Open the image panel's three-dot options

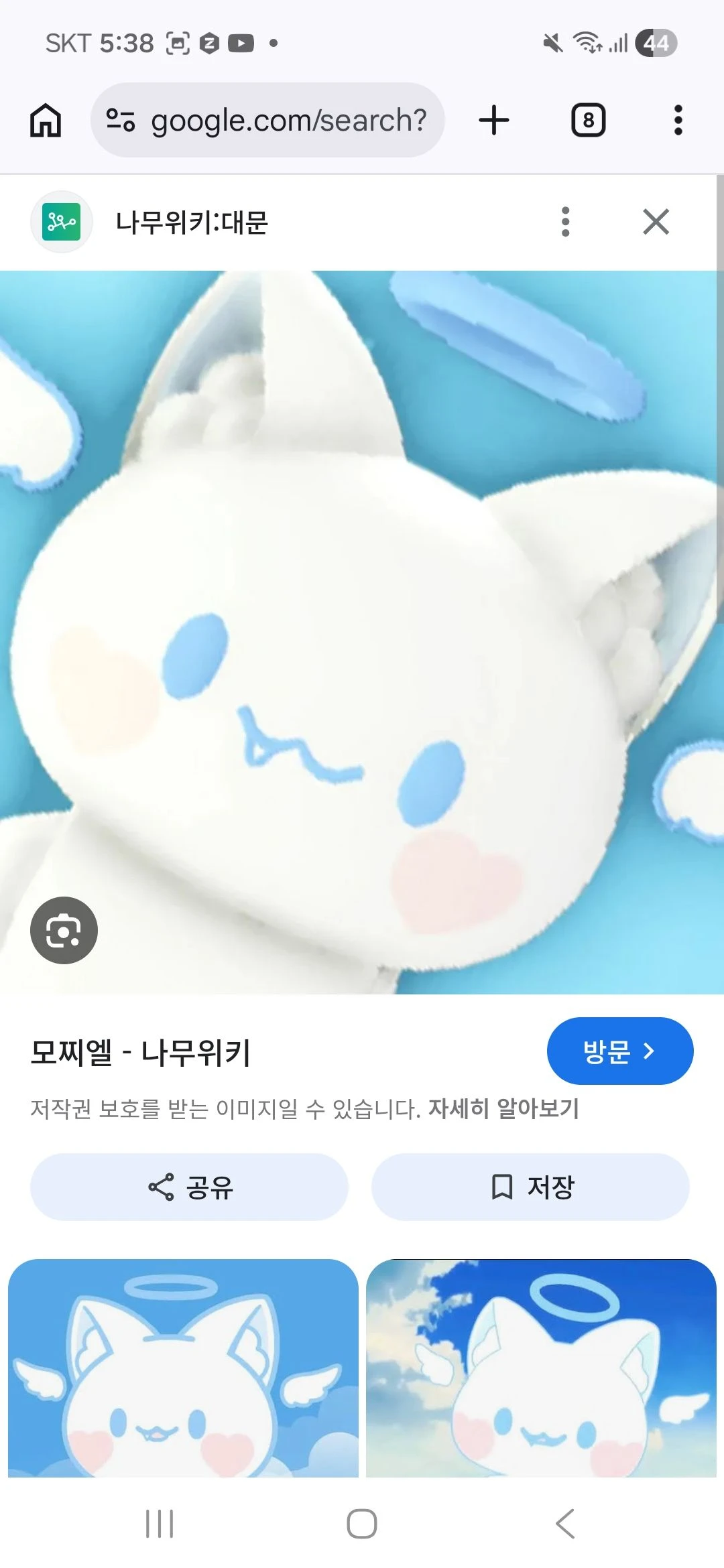pyautogui.click(x=565, y=222)
